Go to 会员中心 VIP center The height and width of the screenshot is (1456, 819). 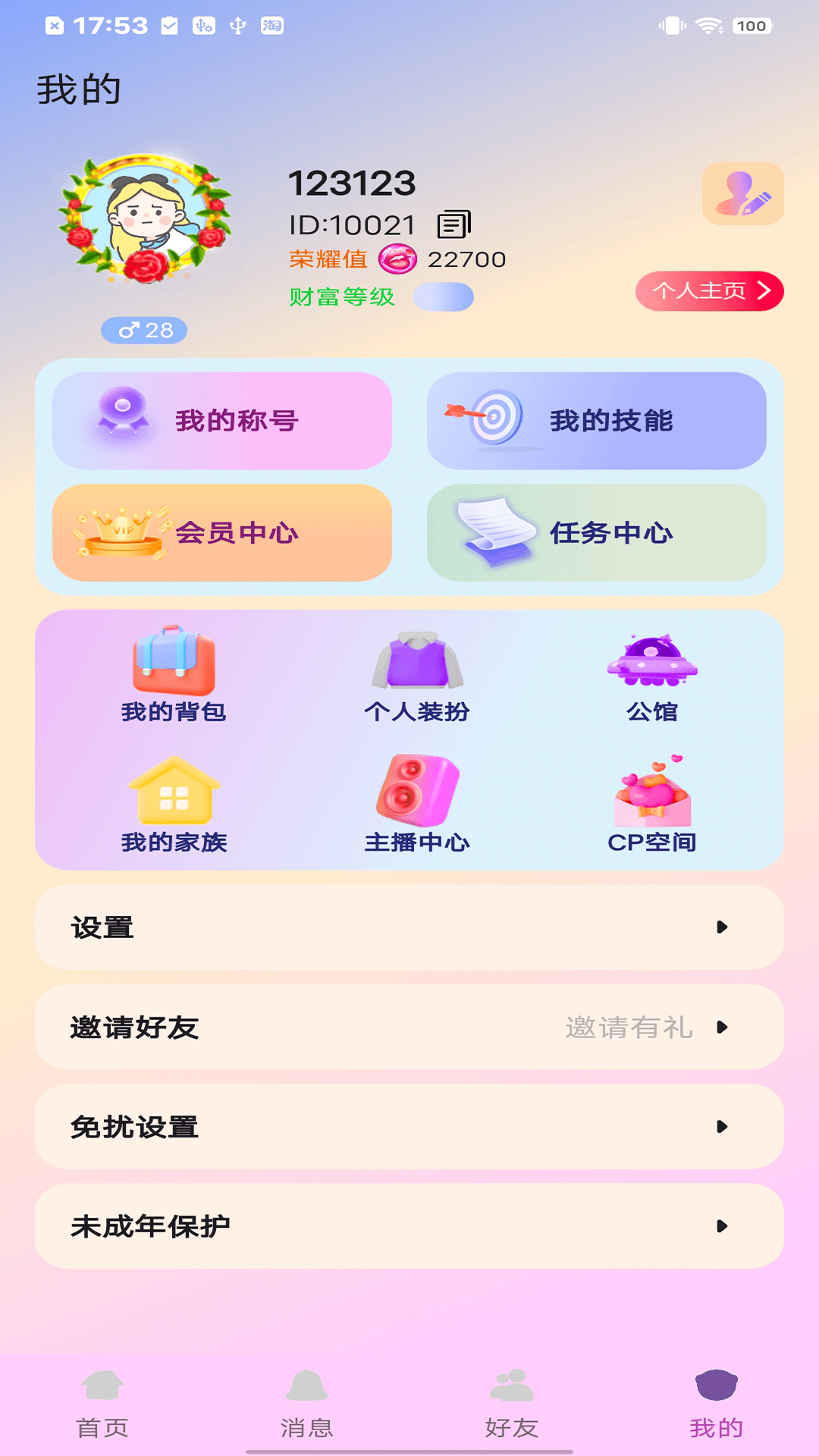click(x=221, y=533)
